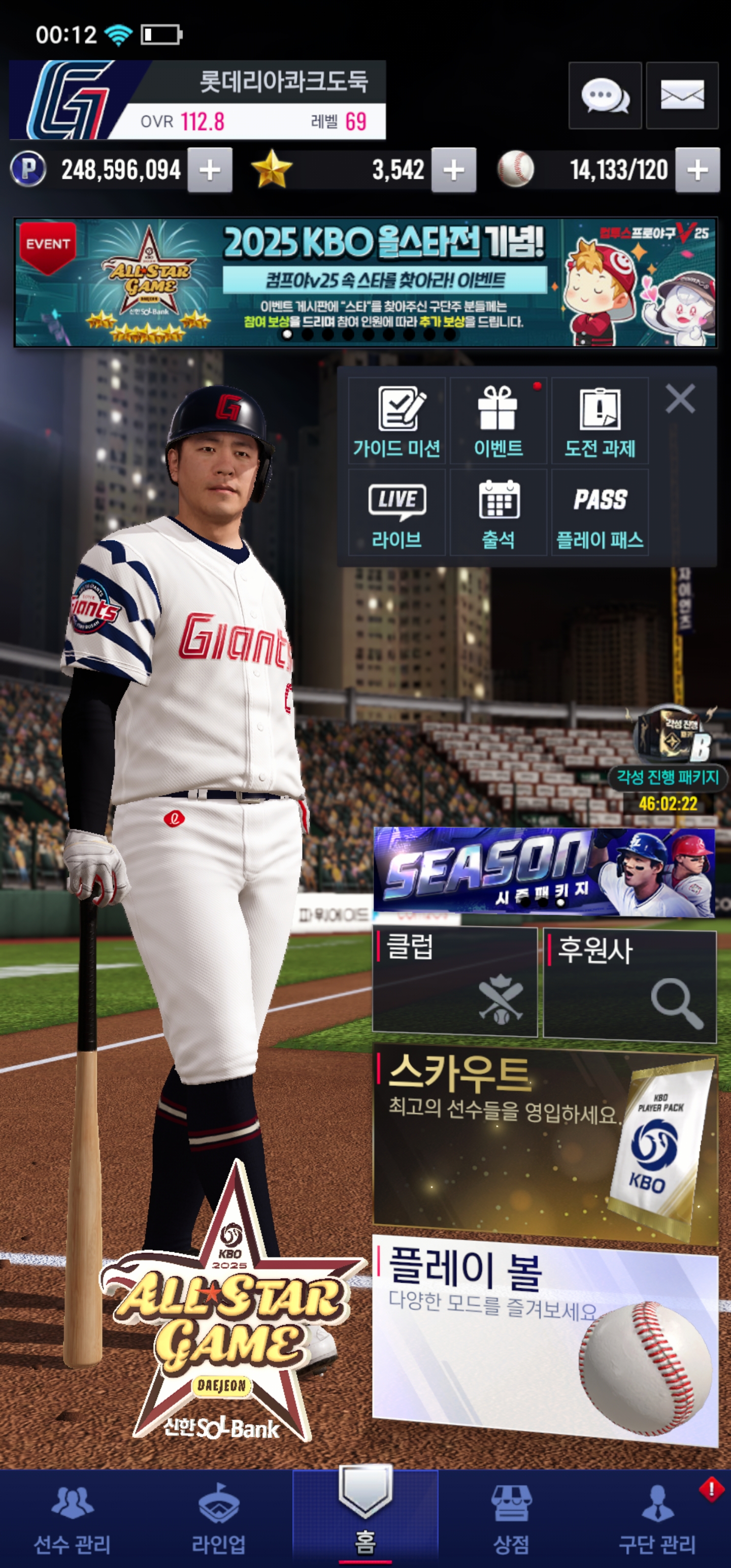
Task: Open 가이드 미션 (guide missions)
Action: point(396,420)
